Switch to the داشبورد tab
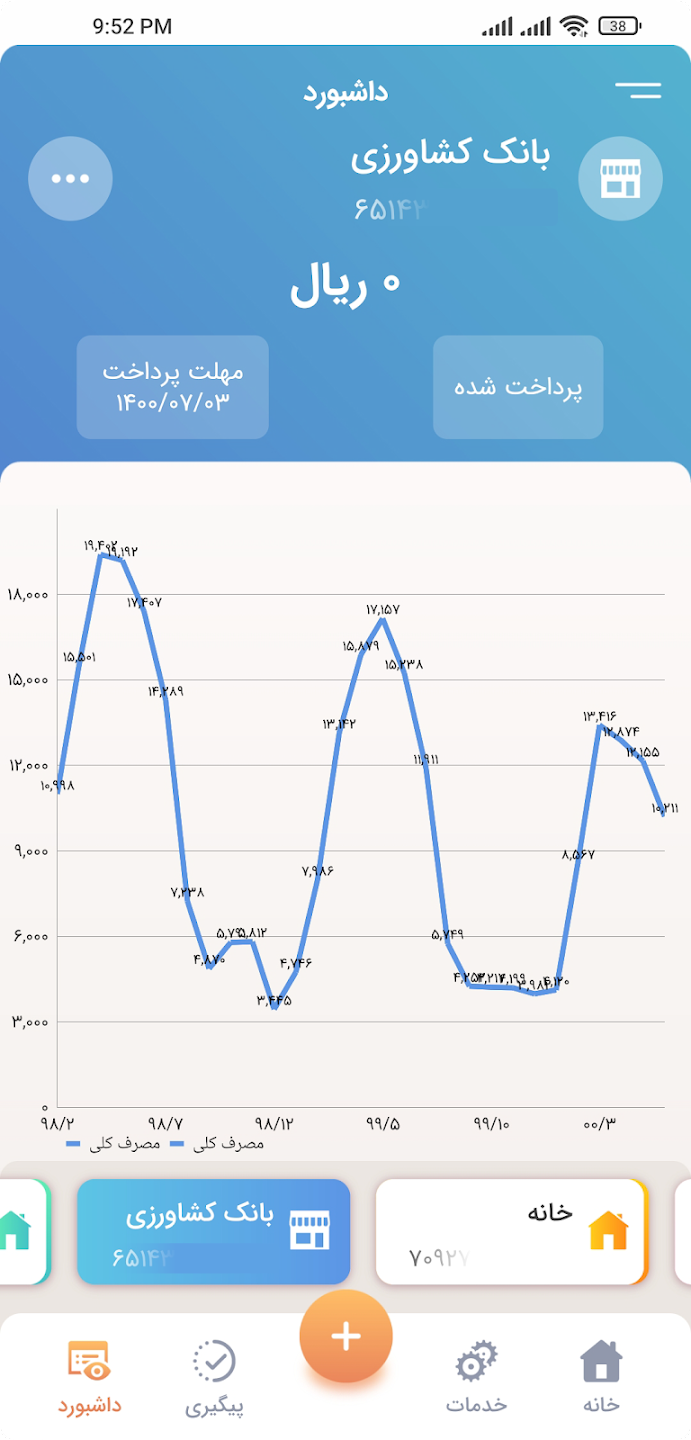 click(89, 1378)
